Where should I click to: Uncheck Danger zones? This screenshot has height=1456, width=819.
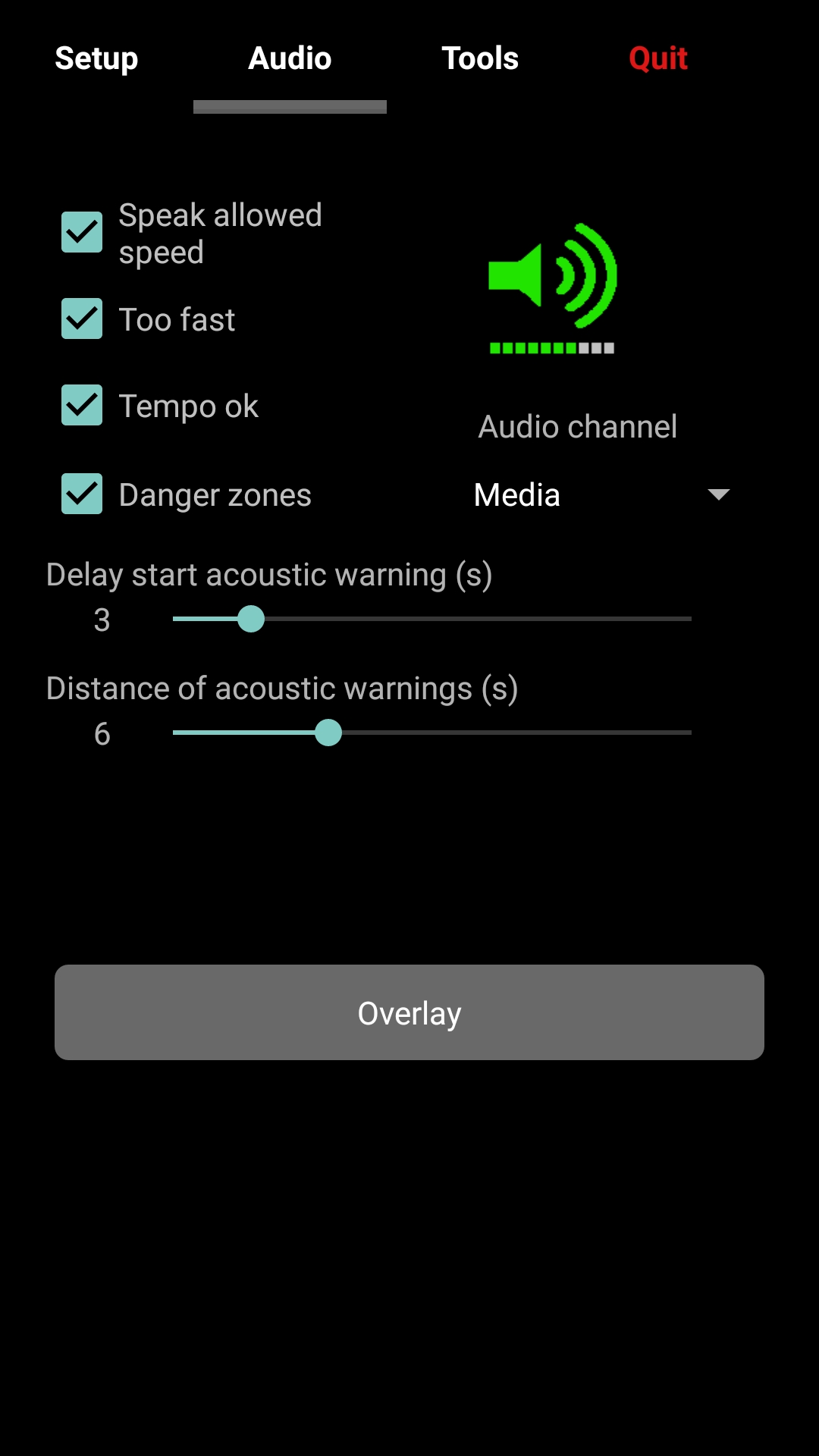(x=82, y=494)
